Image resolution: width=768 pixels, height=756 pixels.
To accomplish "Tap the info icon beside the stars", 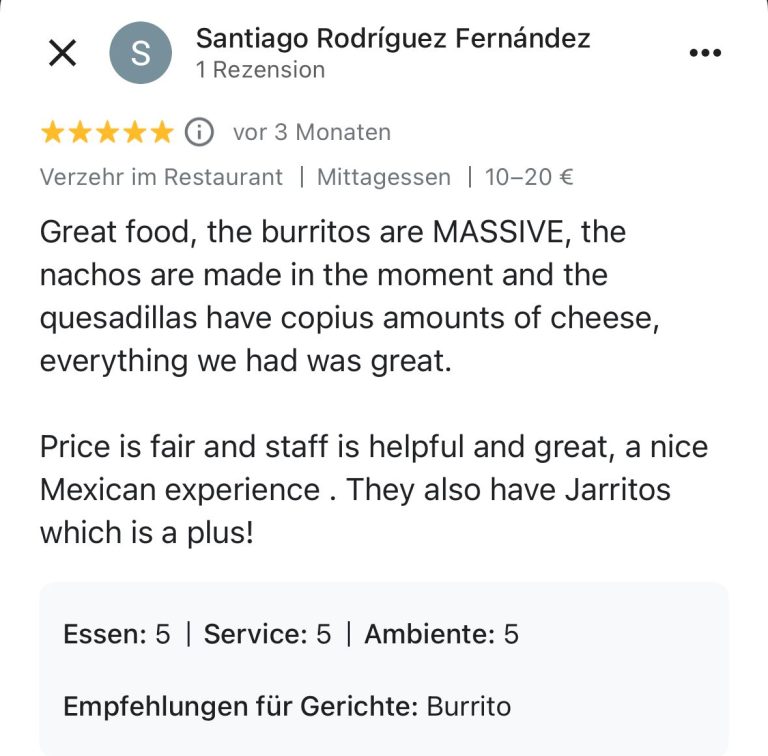I will 199,132.
